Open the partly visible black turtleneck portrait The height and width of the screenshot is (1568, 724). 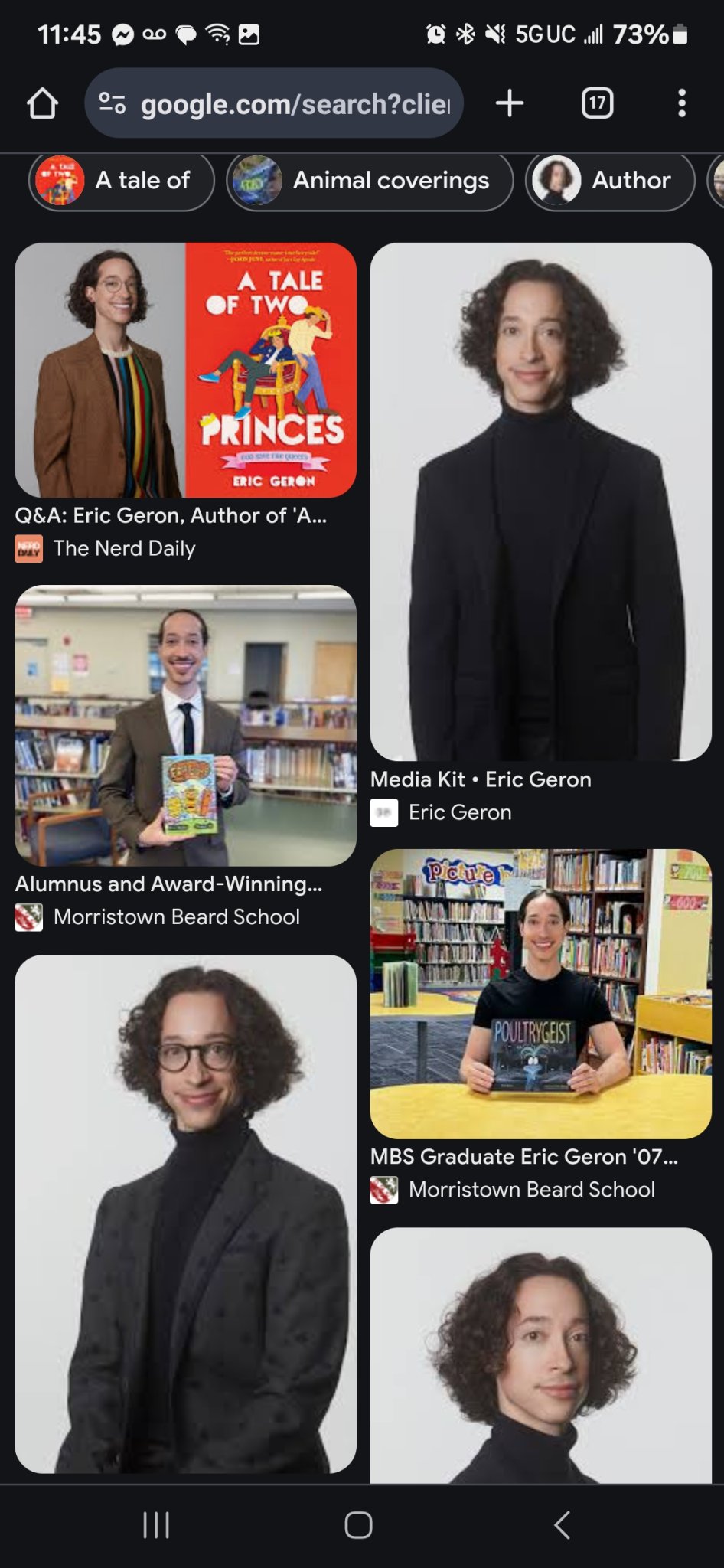click(540, 1355)
